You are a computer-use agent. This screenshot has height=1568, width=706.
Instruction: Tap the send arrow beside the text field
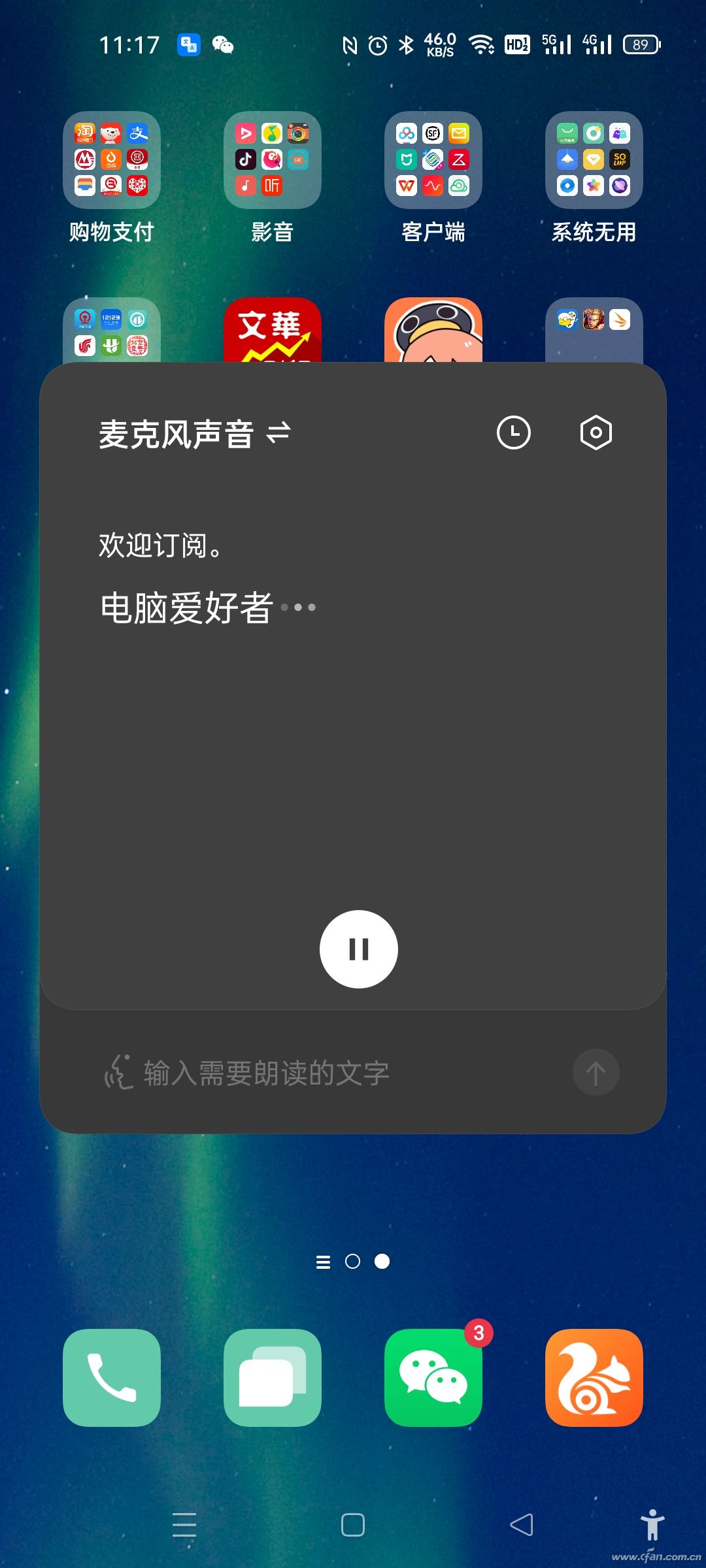[x=596, y=1071]
